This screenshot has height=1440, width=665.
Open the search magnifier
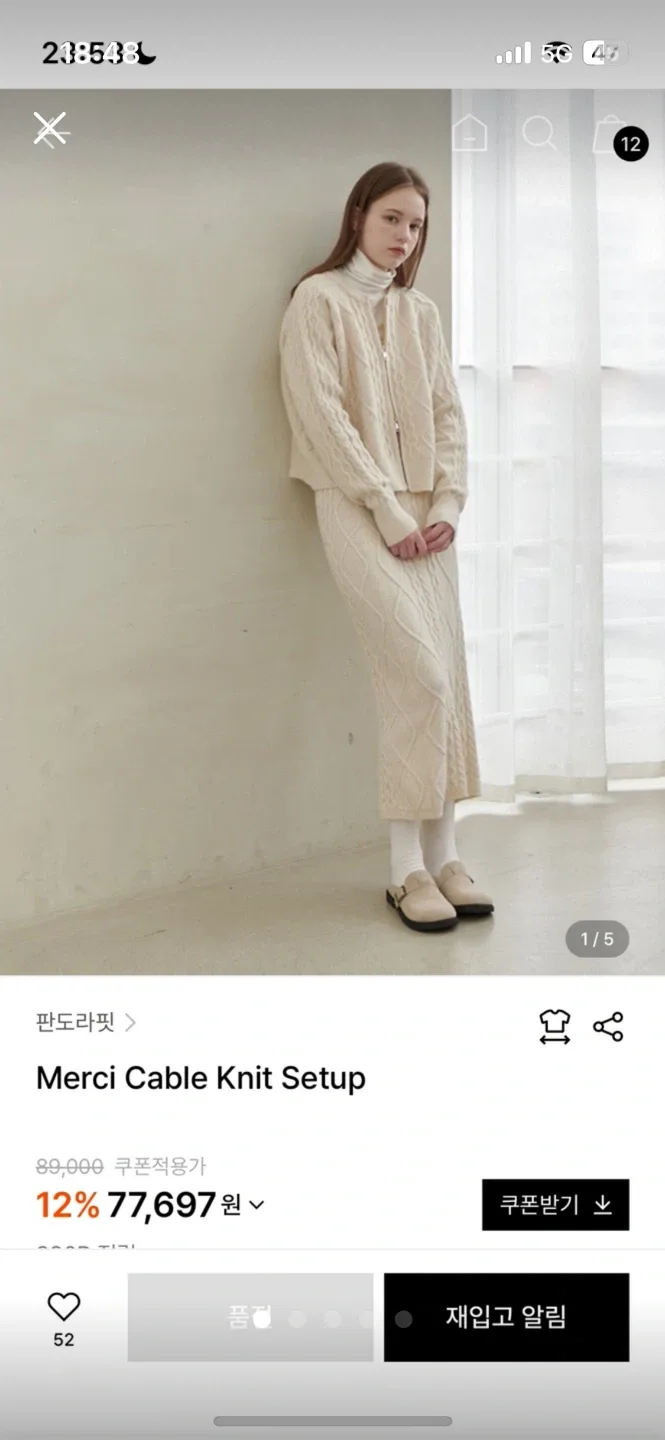539,132
